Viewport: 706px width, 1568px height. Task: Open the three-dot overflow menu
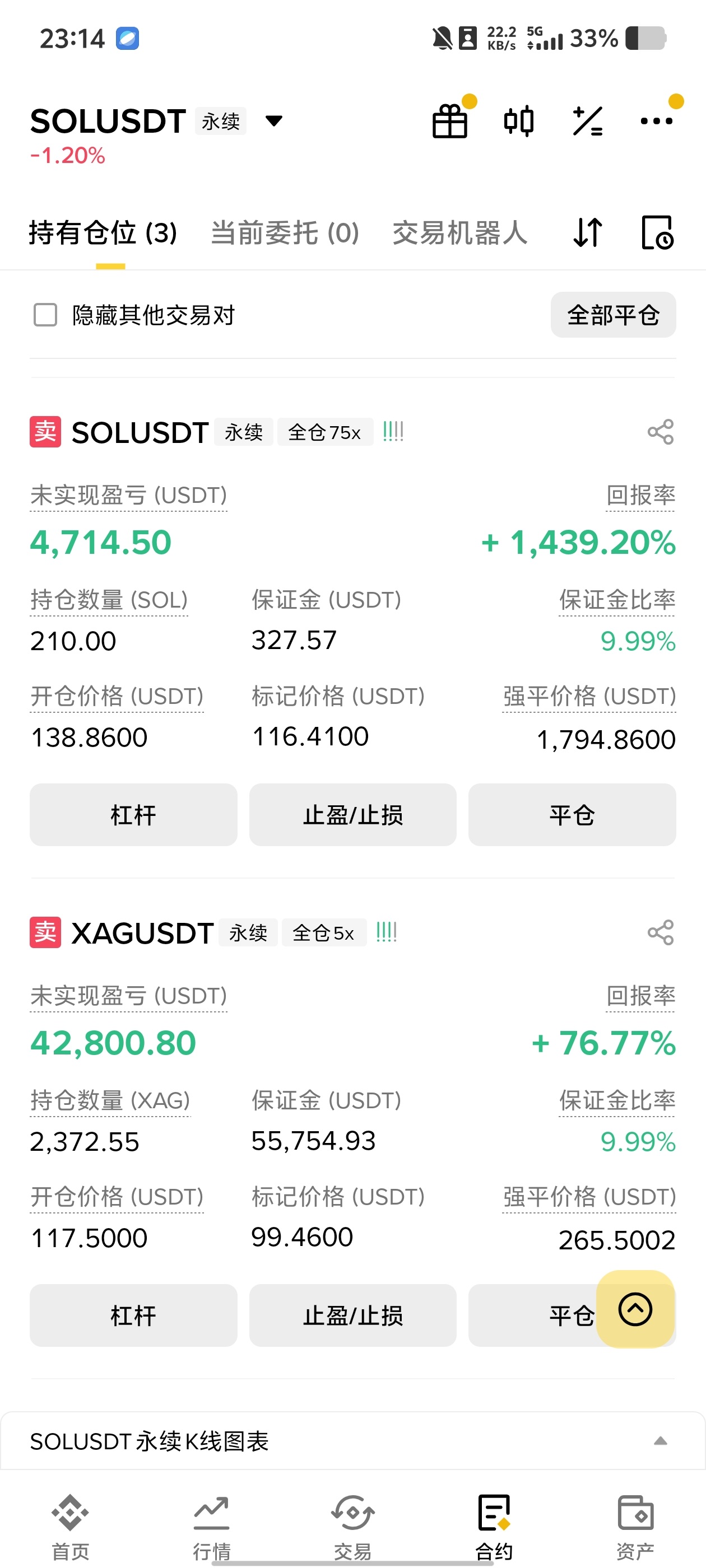coord(656,121)
